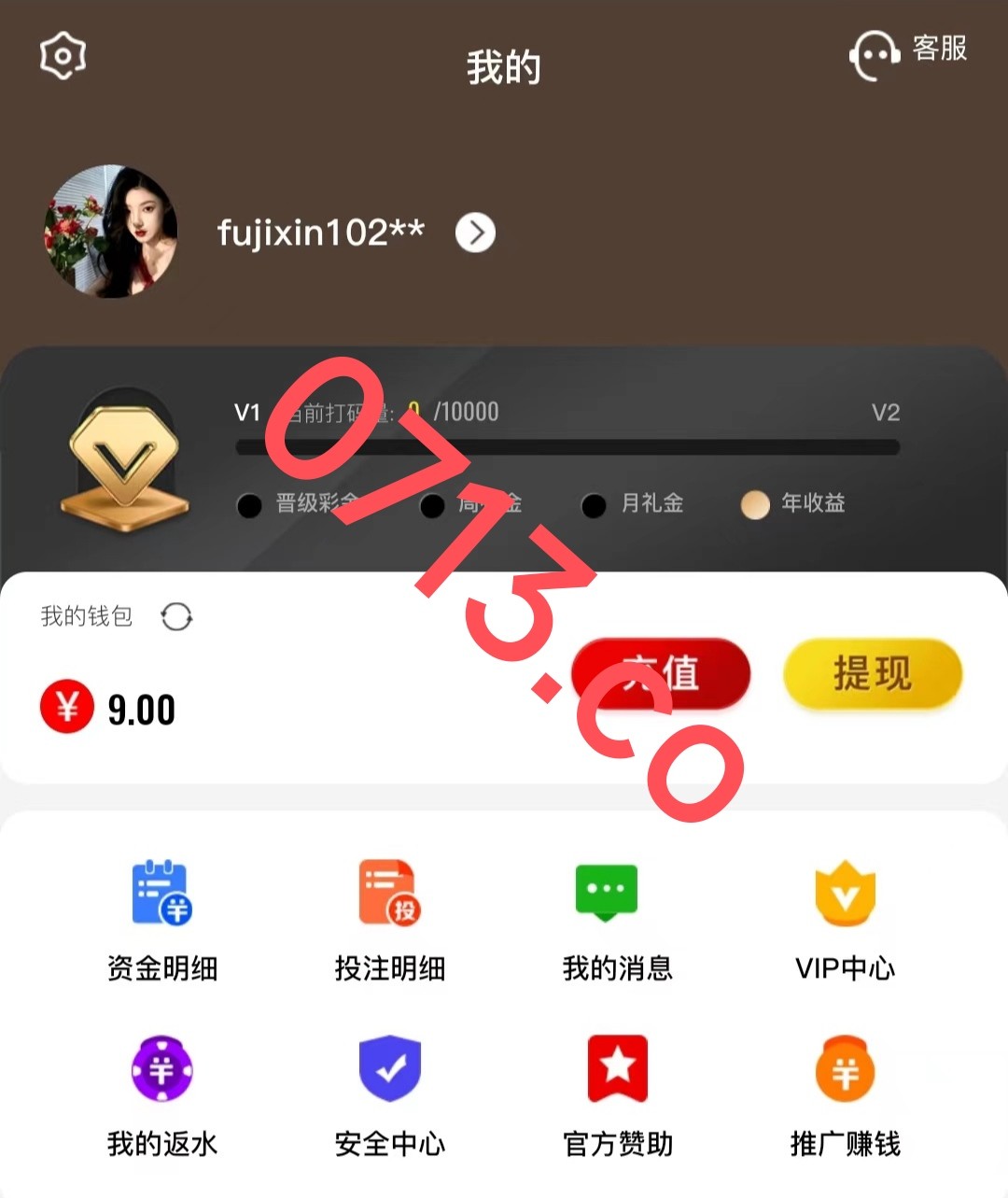Go to VIP中心
The height and width of the screenshot is (1198, 1008).
[x=845, y=920]
